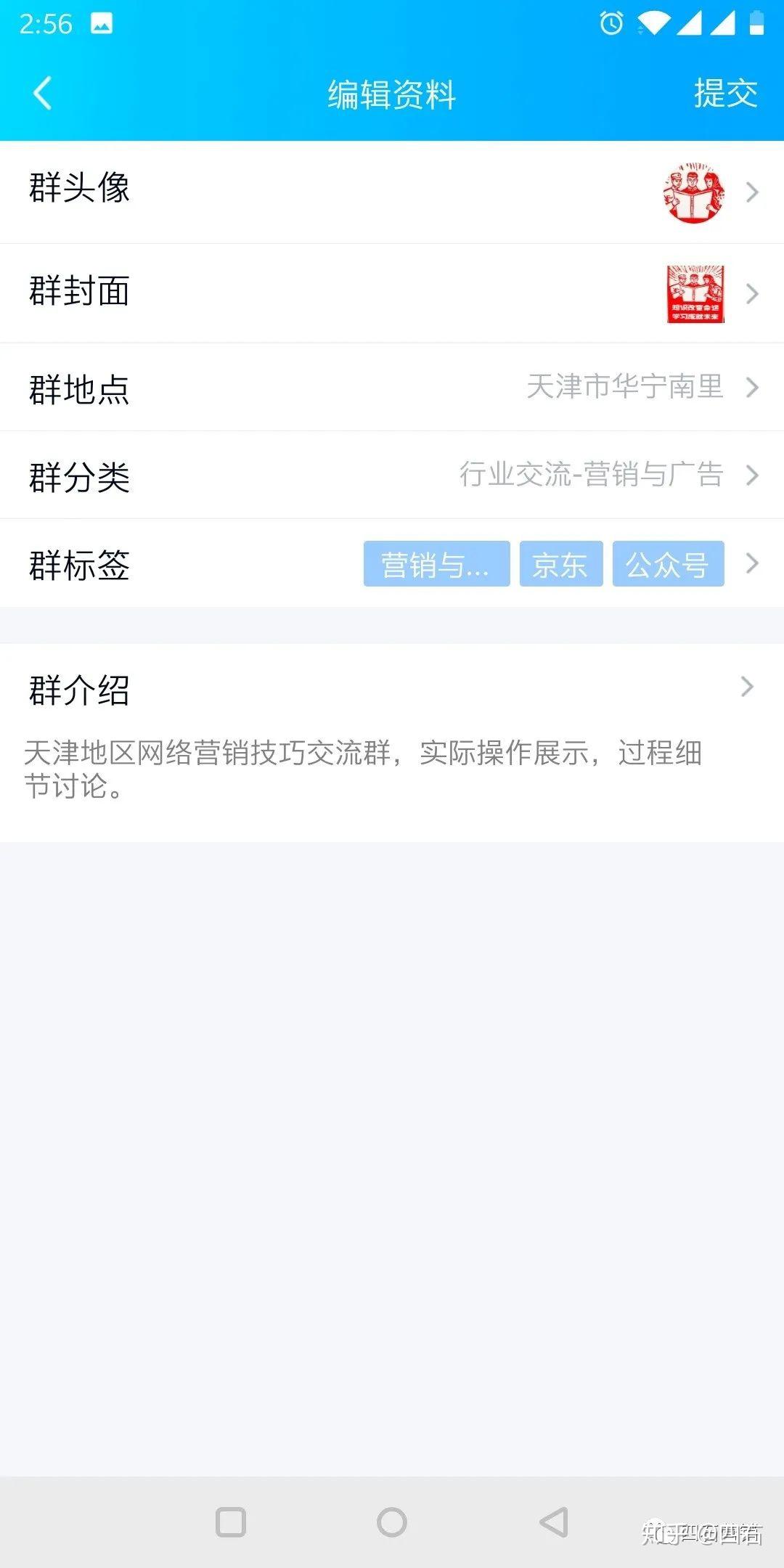Click the red group cover image
The height and width of the screenshot is (1568, 784).
(695, 293)
